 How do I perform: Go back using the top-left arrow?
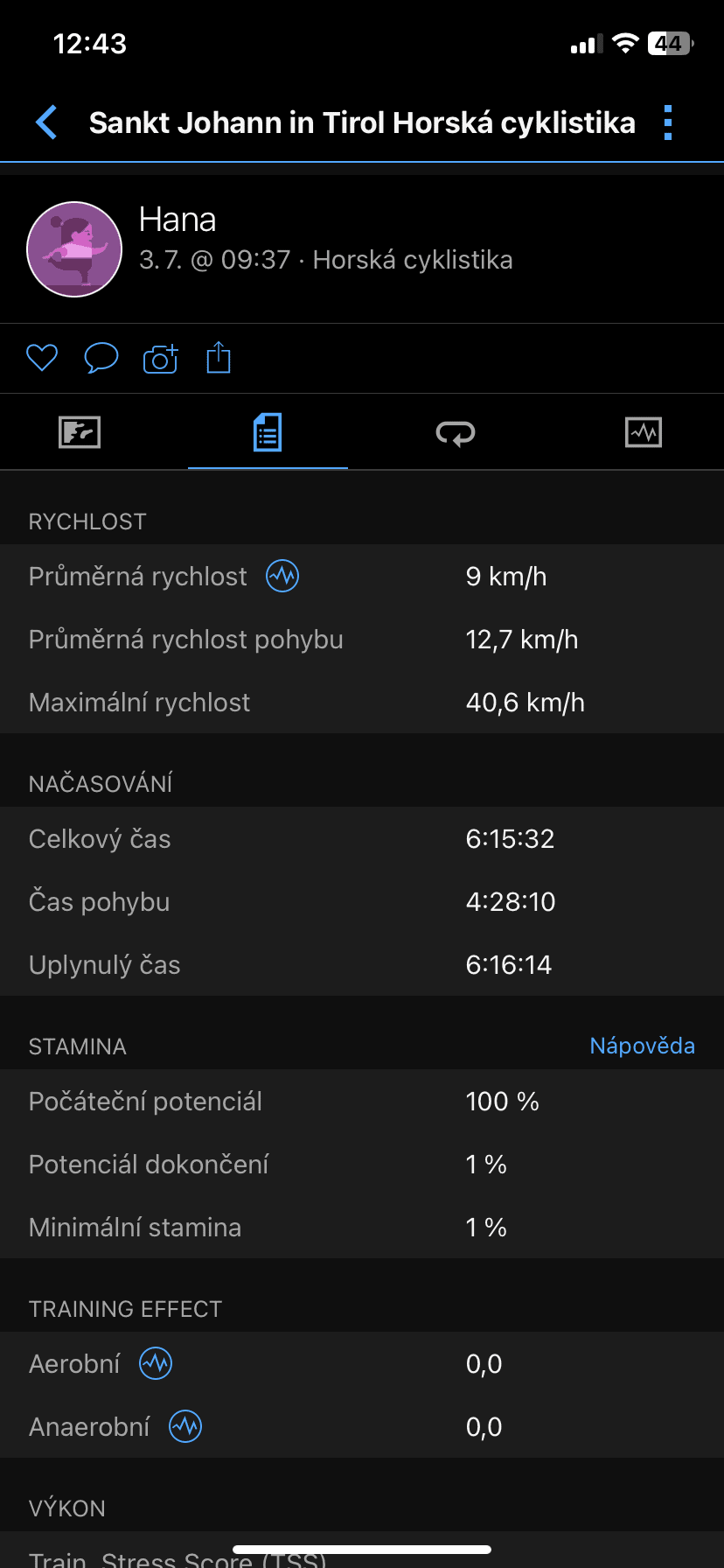pyautogui.click(x=46, y=122)
